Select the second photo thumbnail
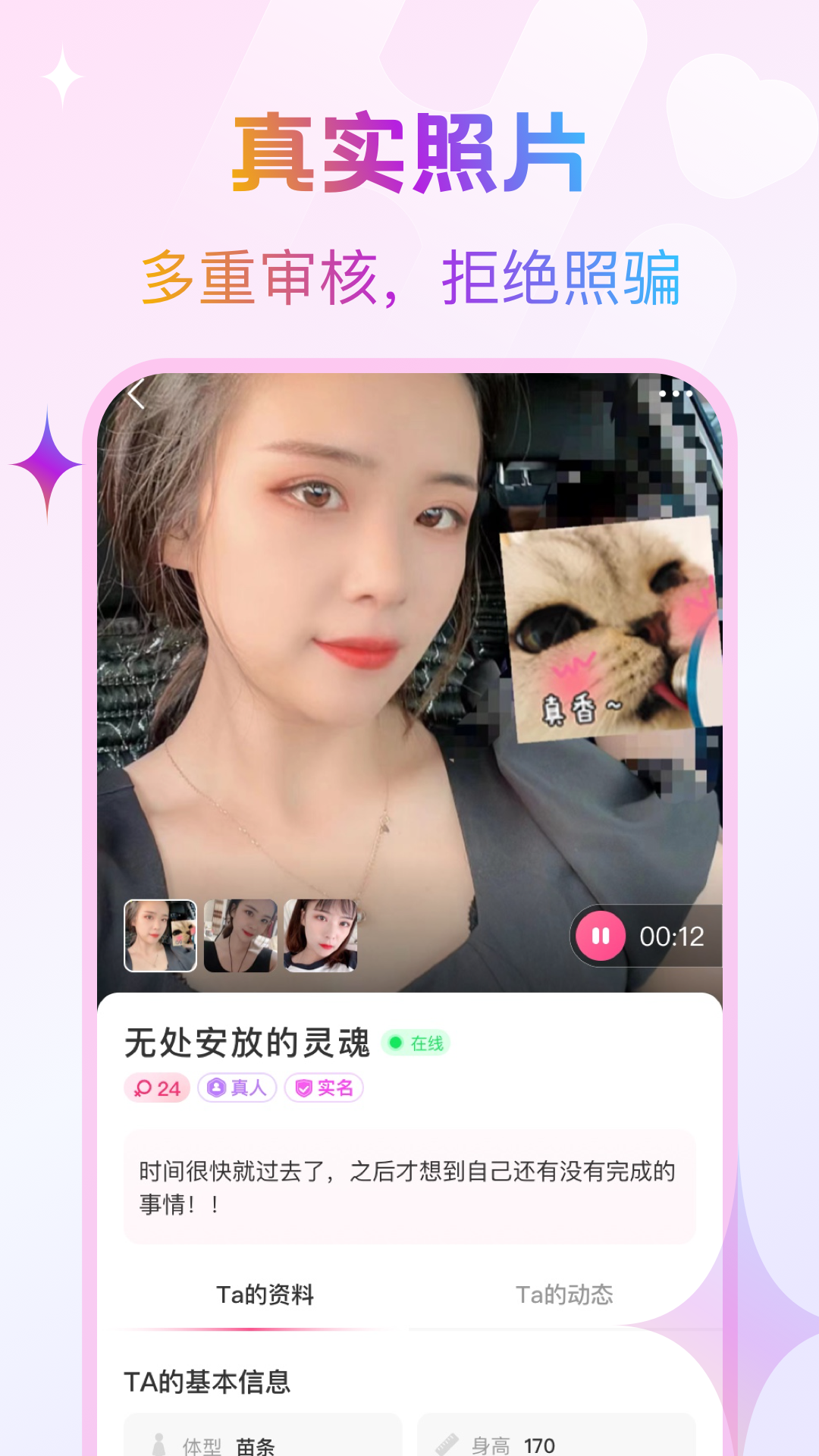819x1456 pixels. pyautogui.click(x=241, y=934)
